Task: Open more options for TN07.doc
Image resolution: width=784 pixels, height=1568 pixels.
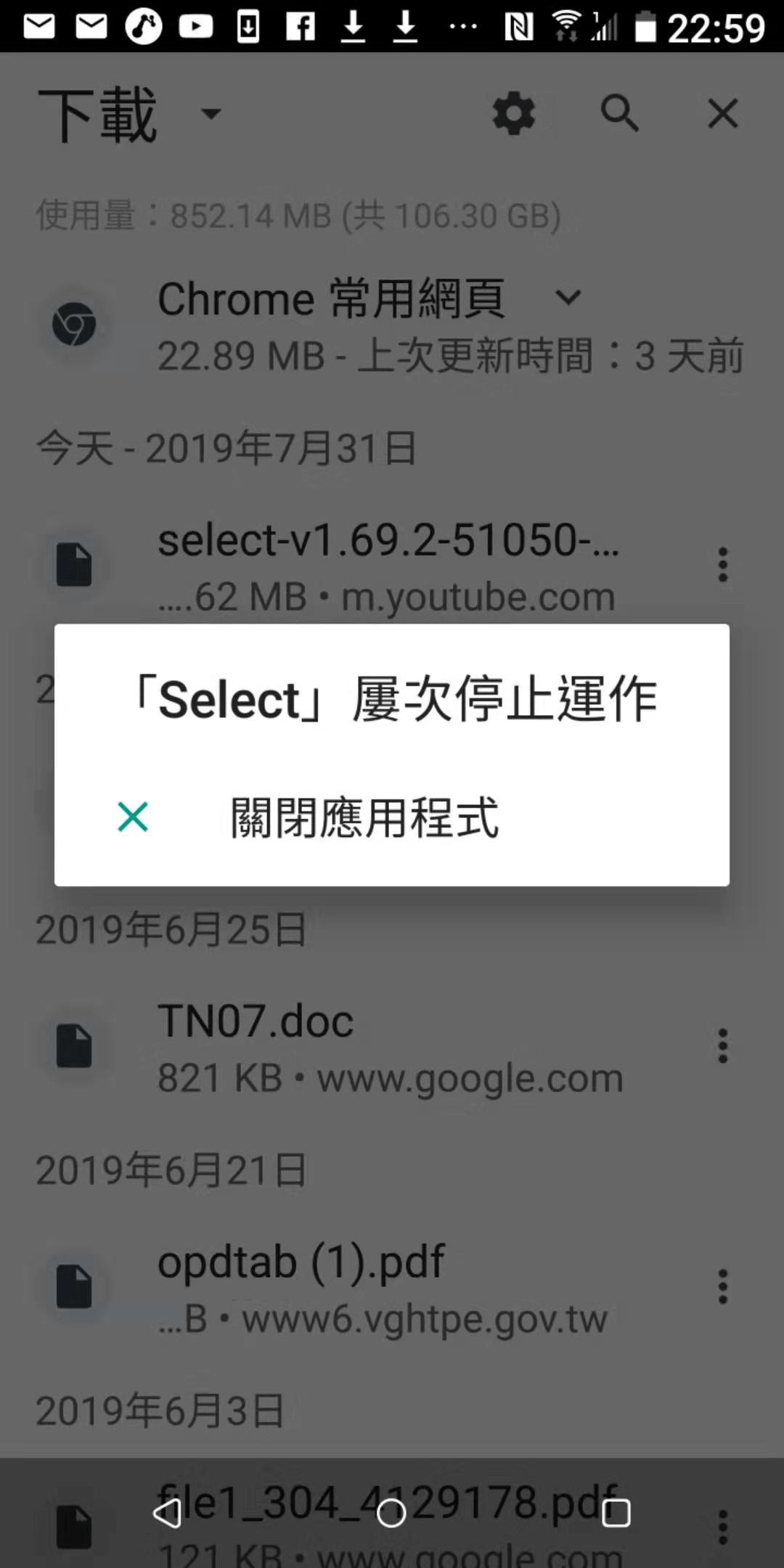Action: click(722, 1046)
